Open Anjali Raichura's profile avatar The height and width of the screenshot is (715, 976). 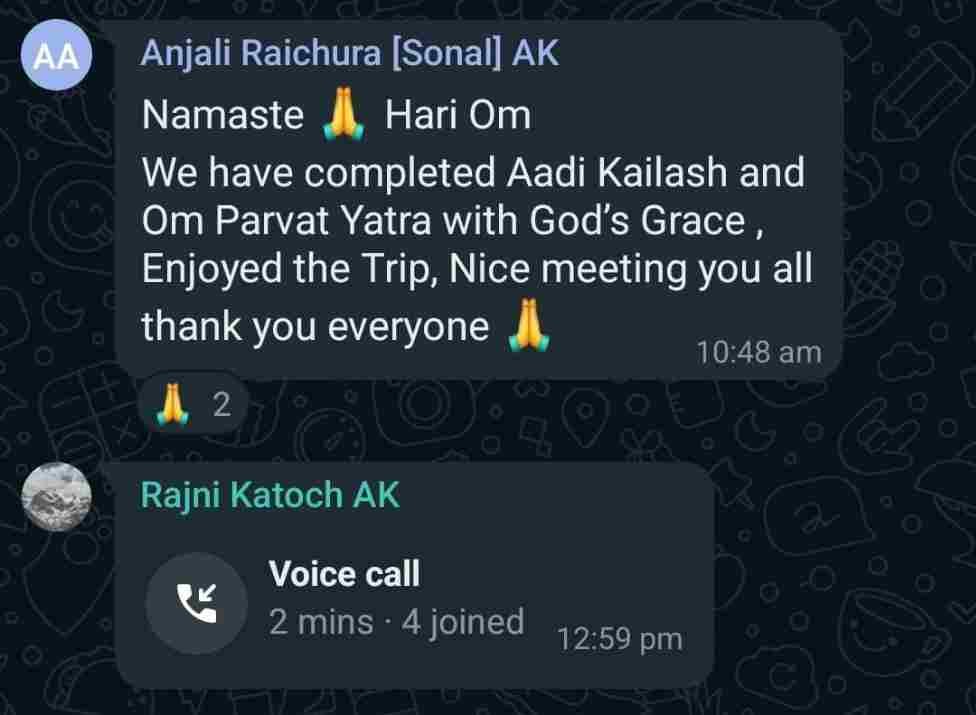tap(56, 56)
